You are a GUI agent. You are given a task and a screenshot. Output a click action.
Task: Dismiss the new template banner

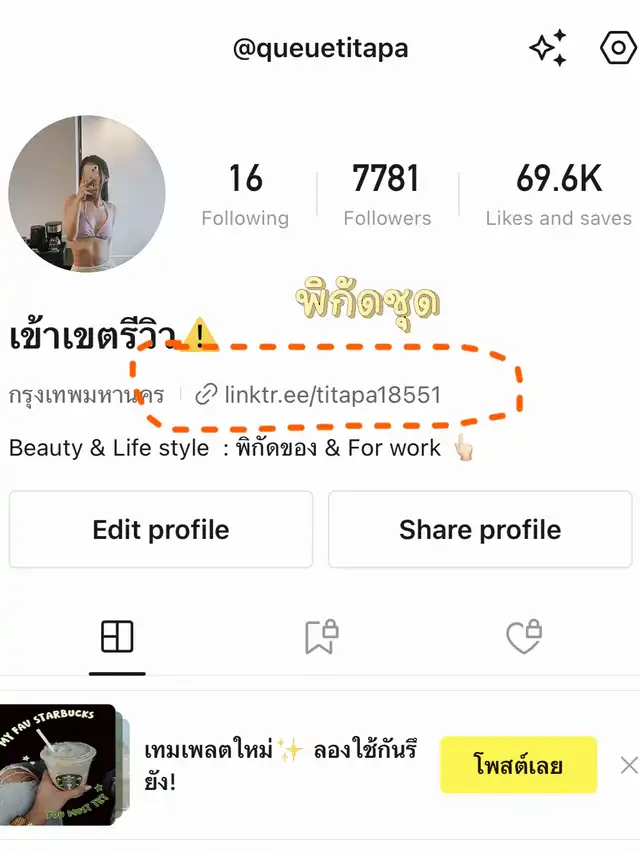coord(628,766)
